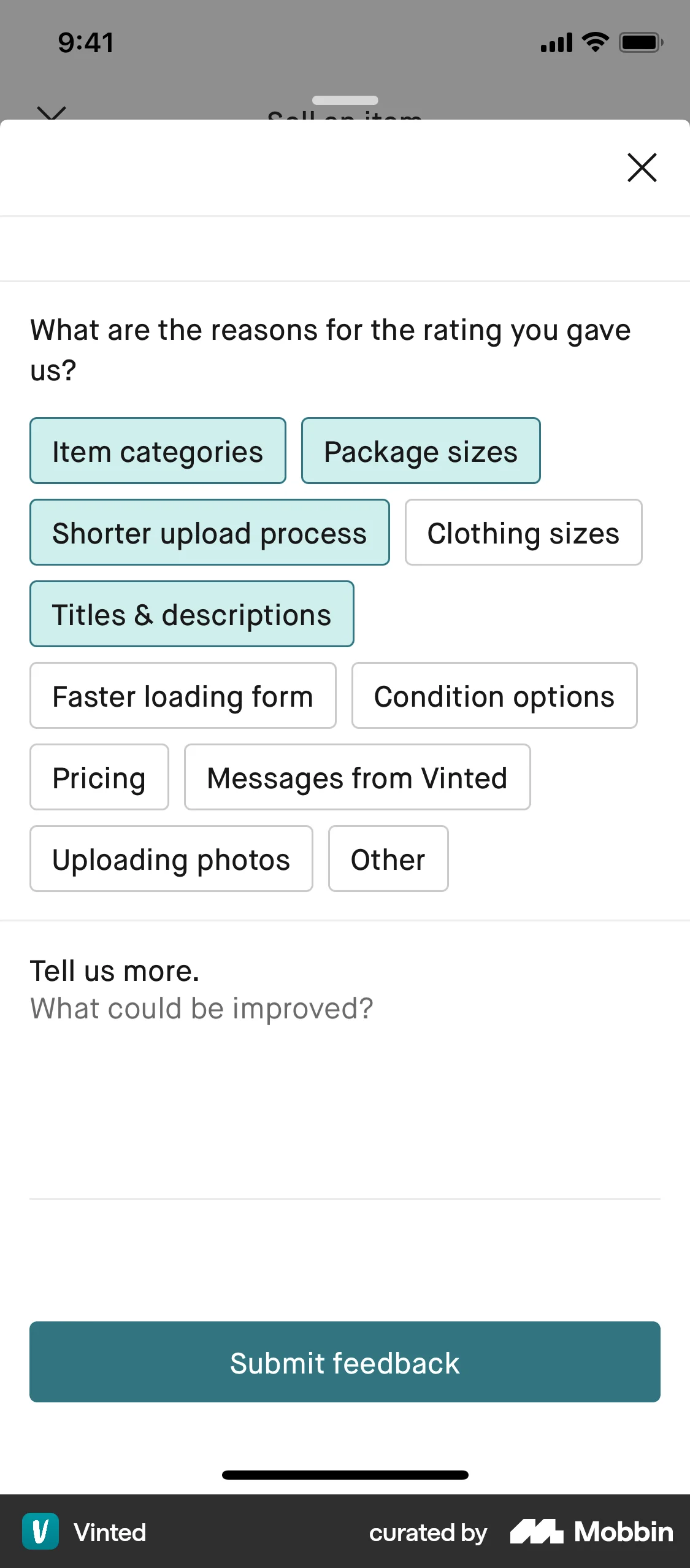690x1568 pixels.
Task: Deselect the Item categories reason
Action: tap(158, 451)
